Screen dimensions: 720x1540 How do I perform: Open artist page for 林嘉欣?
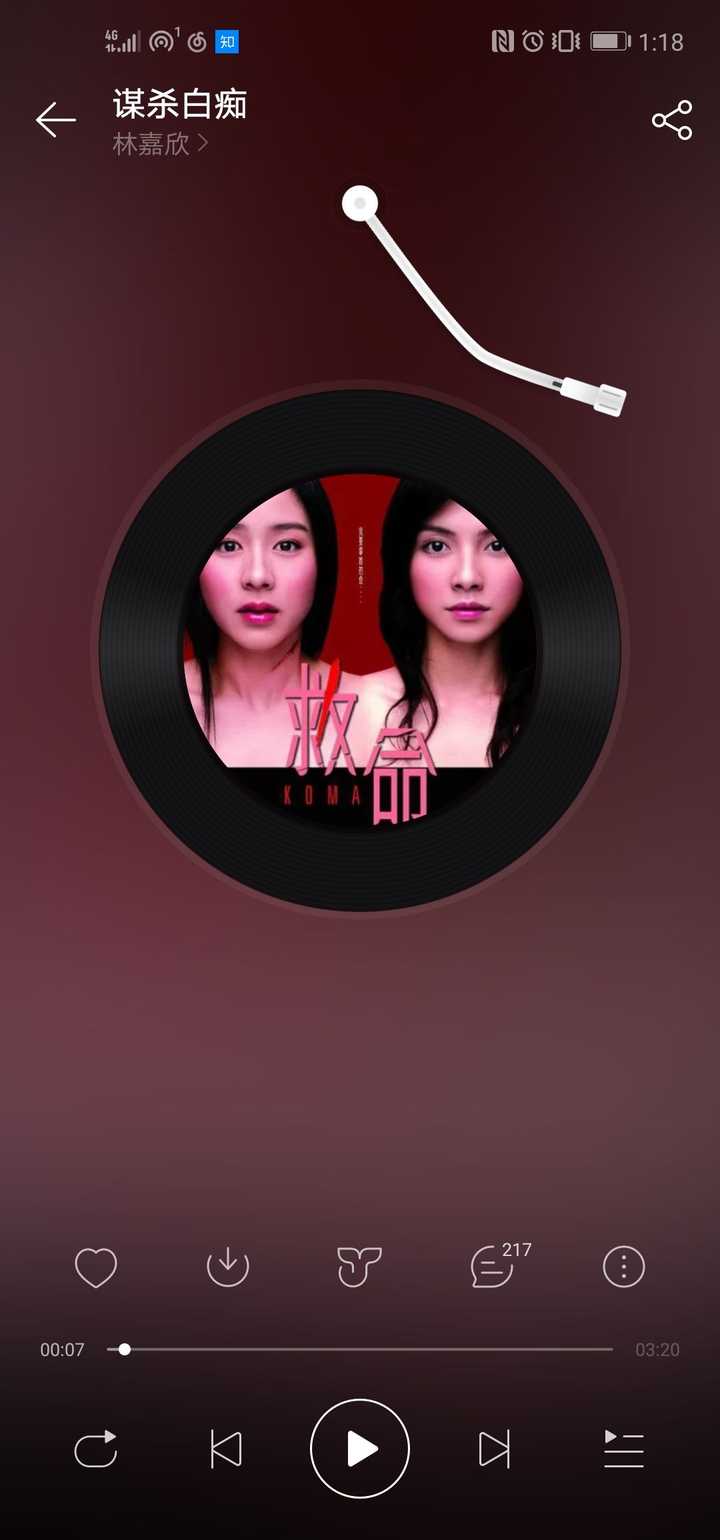pyautogui.click(x=160, y=144)
